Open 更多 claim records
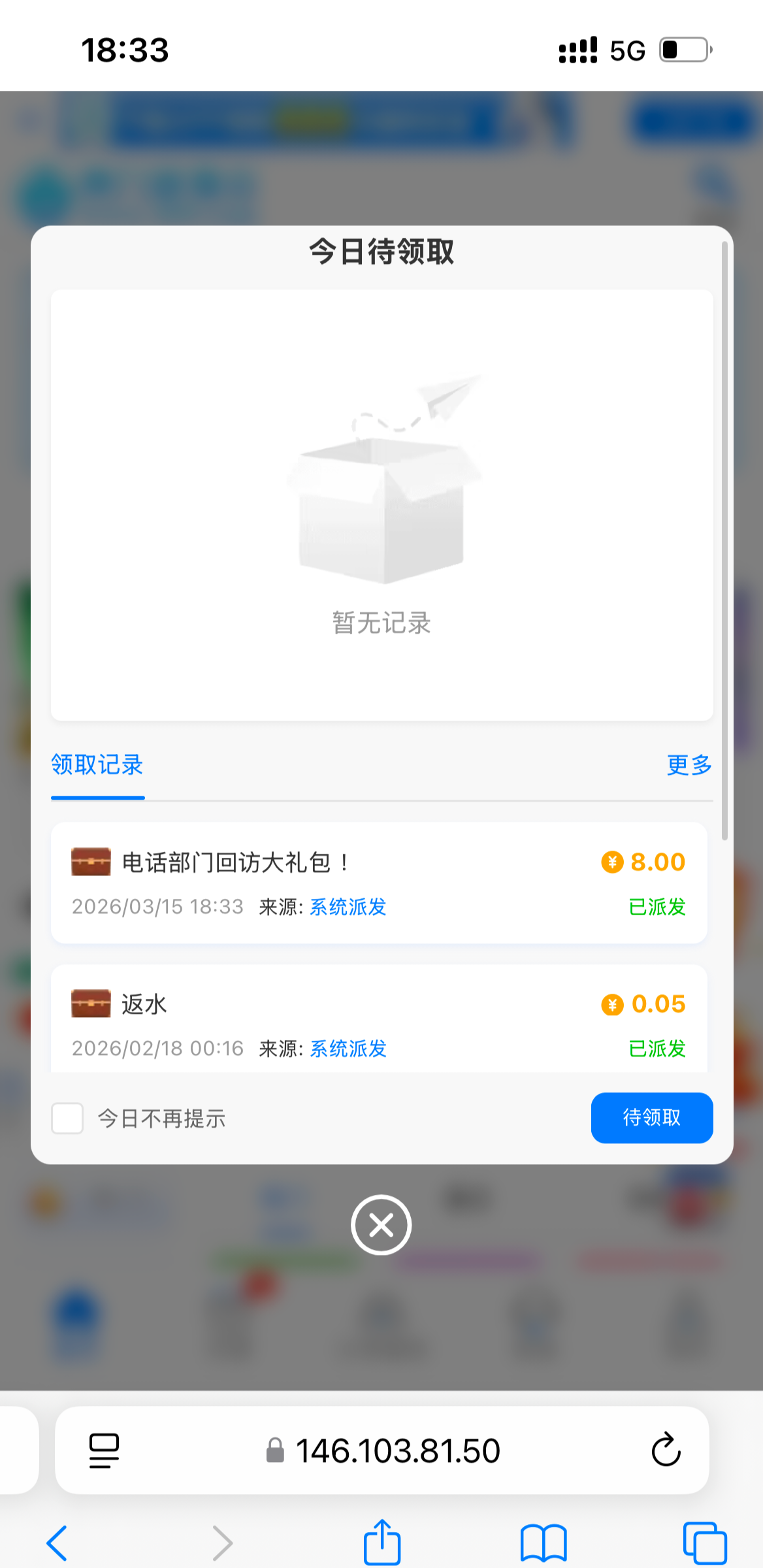The height and width of the screenshot is (1568, 763). 689,765
